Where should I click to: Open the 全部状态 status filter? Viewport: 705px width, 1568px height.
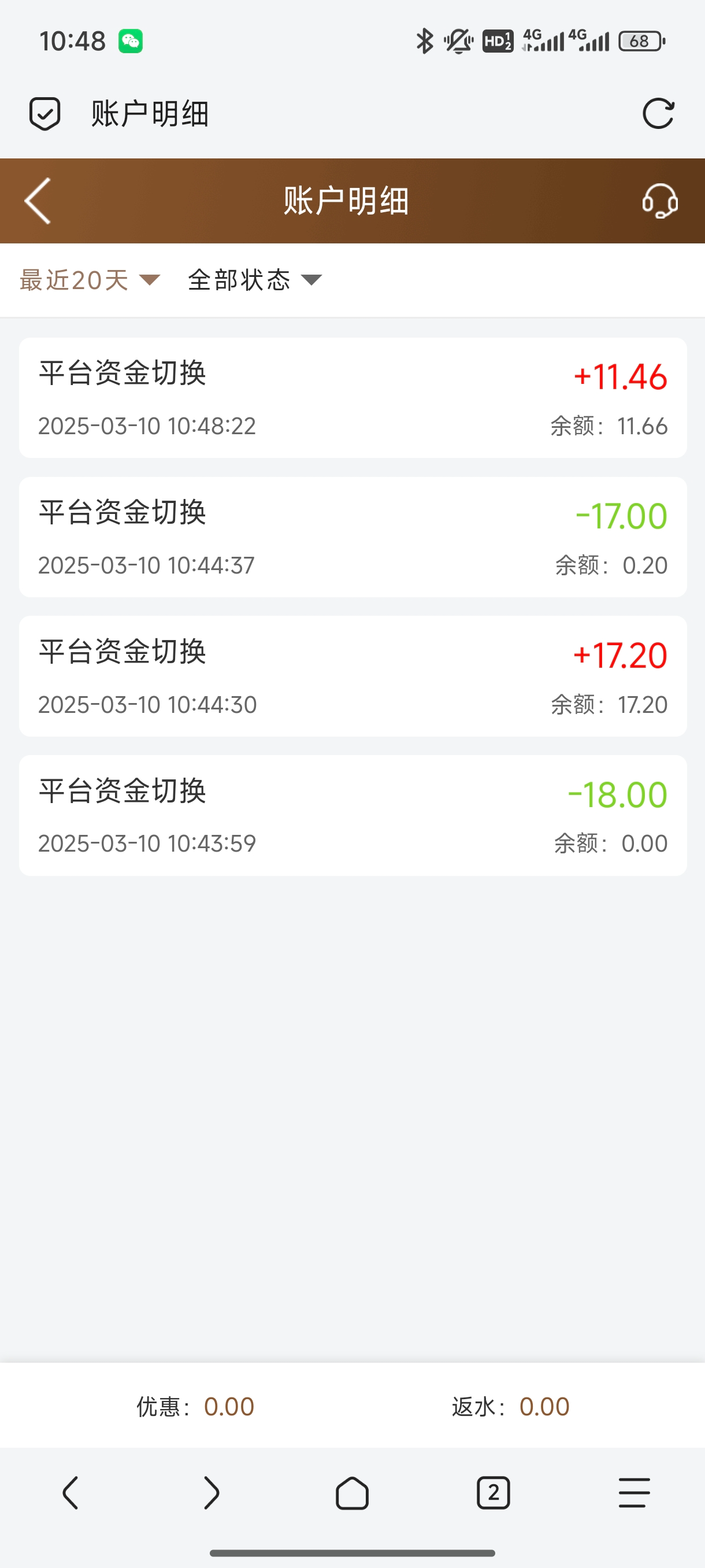coord(254,280)
